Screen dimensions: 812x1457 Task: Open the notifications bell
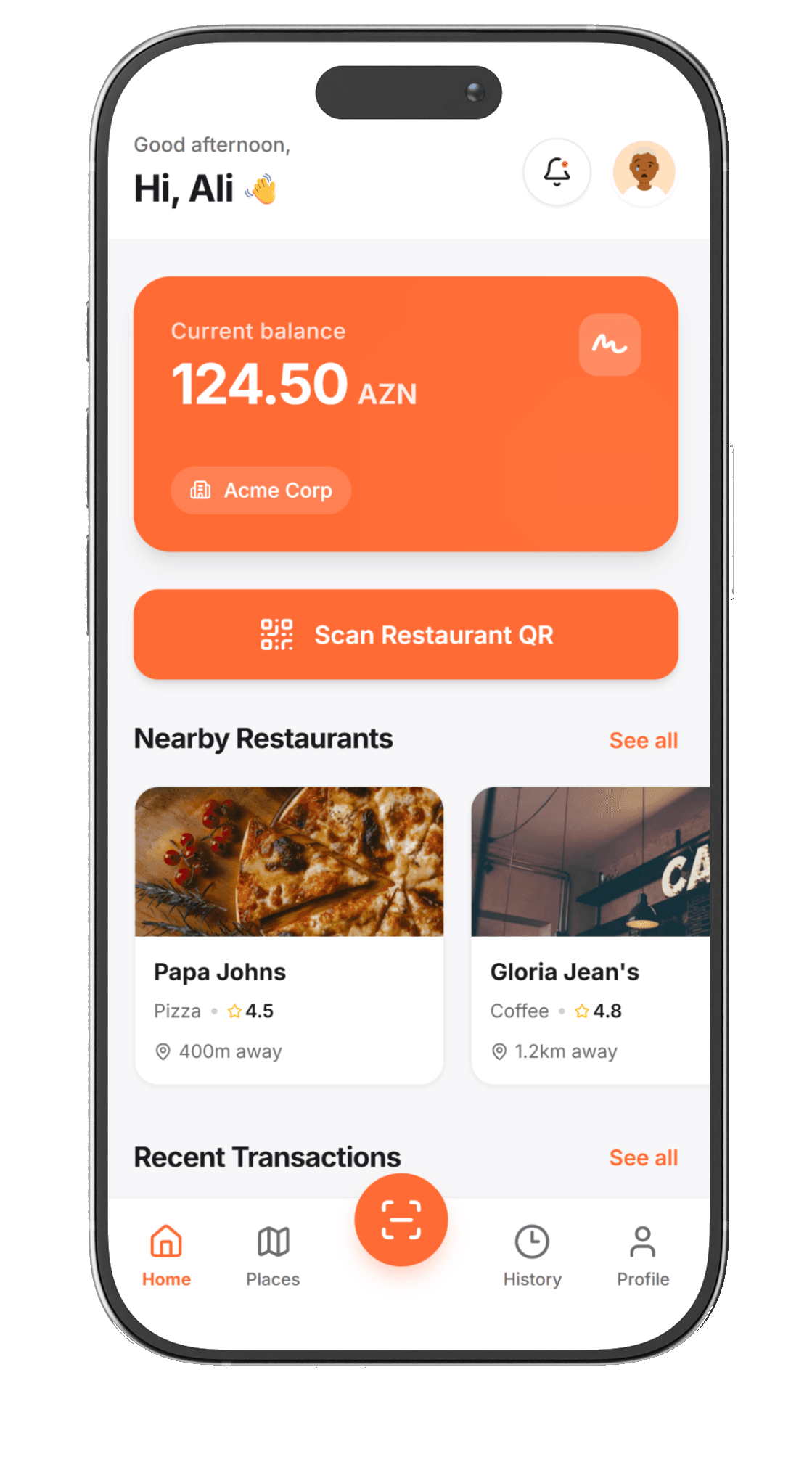point(557,172)
